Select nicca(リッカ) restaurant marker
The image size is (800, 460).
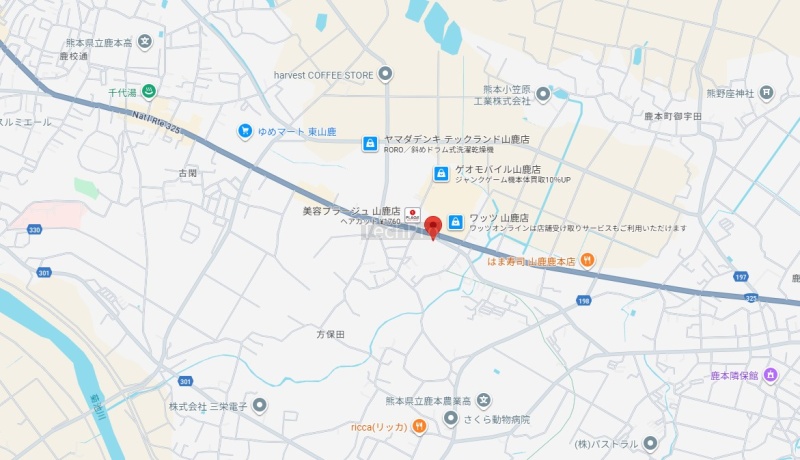pos(420,427)
